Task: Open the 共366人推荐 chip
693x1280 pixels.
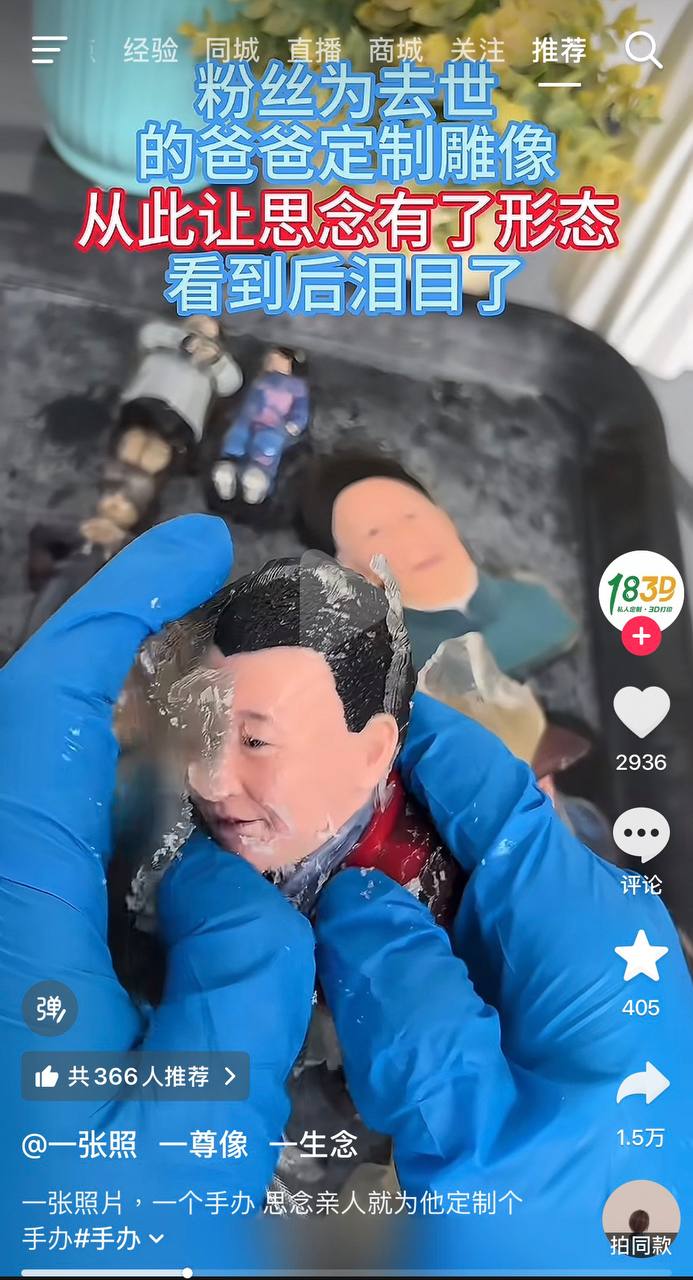Action: pos(135,1076)
